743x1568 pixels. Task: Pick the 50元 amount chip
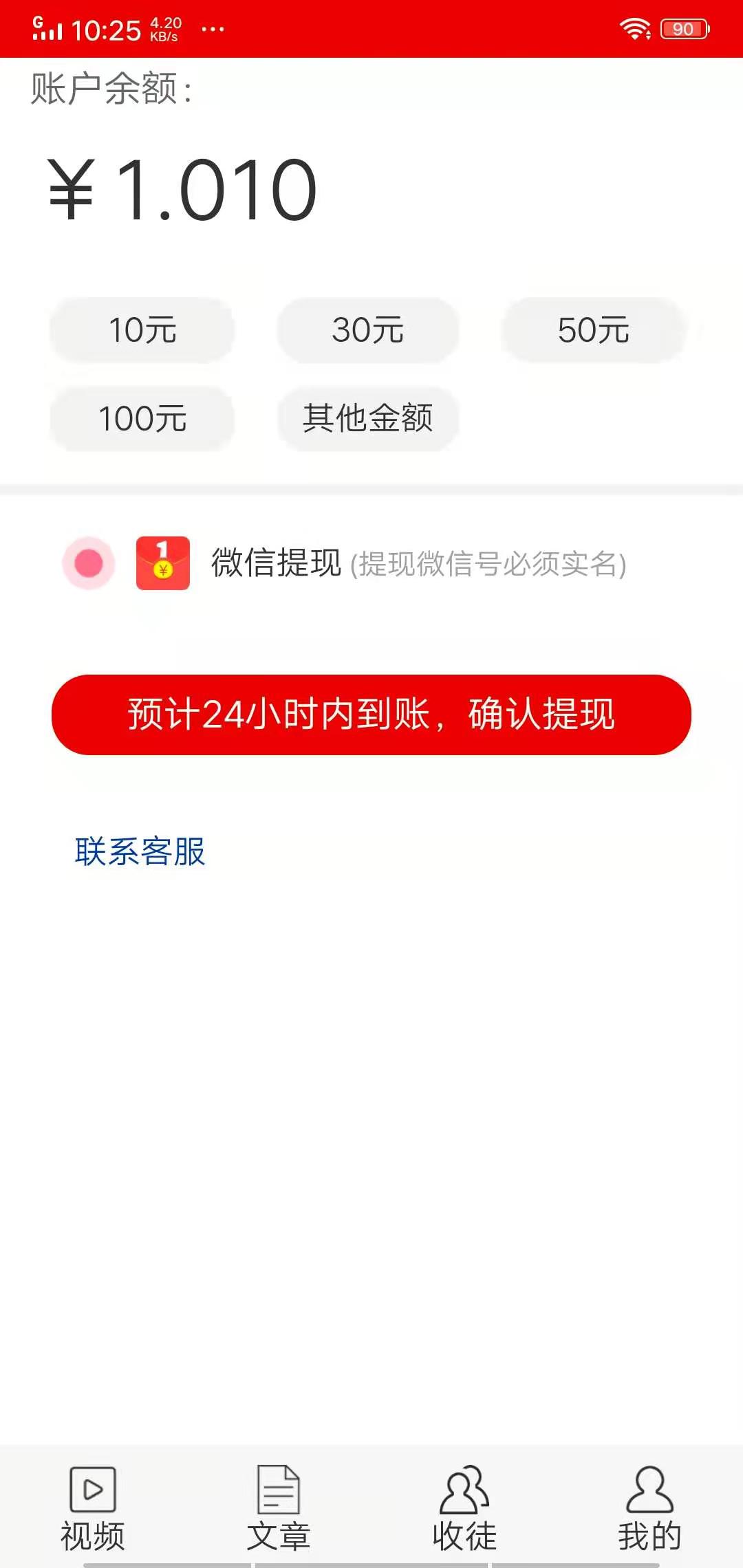[593, 330]
